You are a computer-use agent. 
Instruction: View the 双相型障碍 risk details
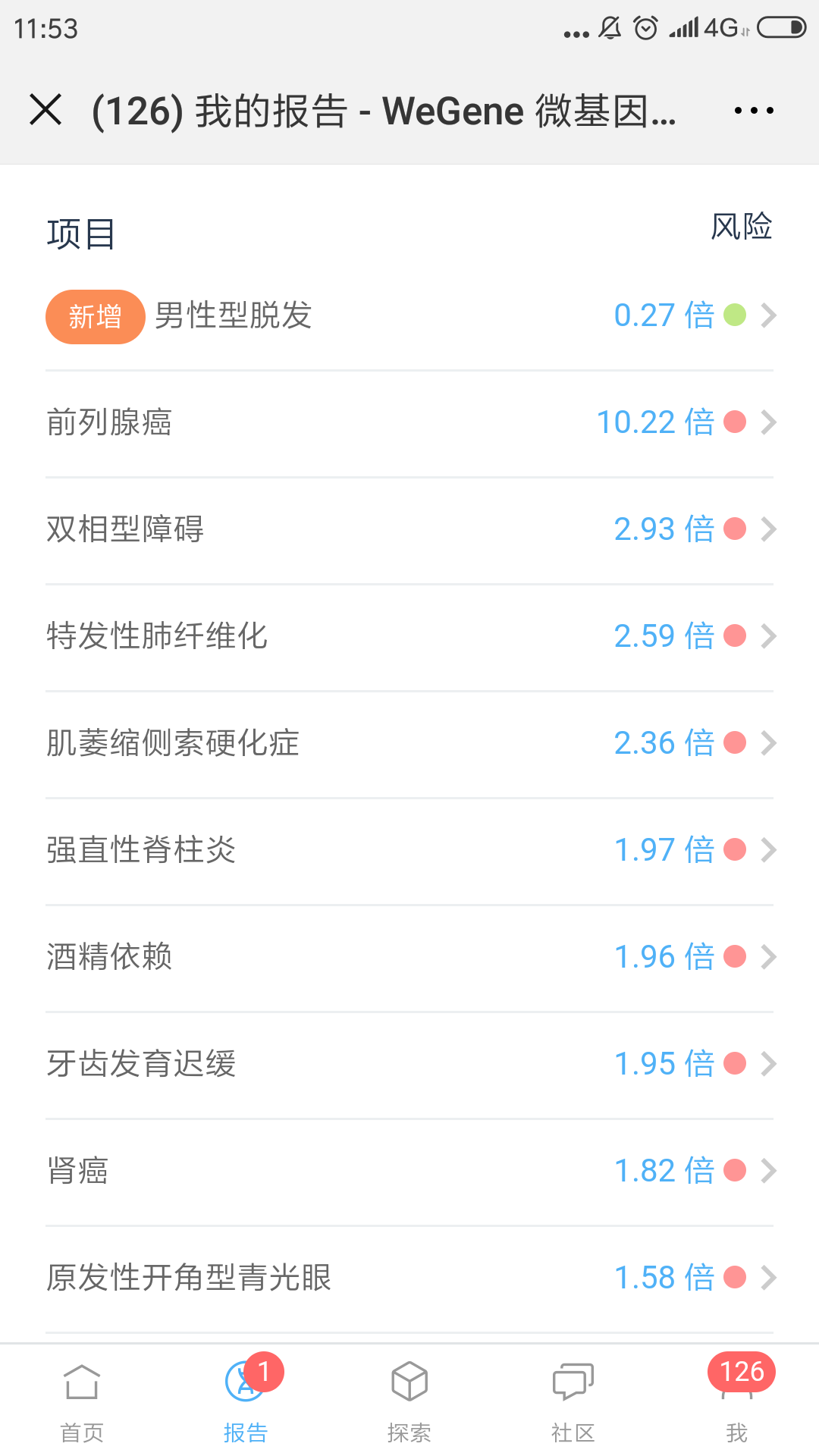pos(409,530)
